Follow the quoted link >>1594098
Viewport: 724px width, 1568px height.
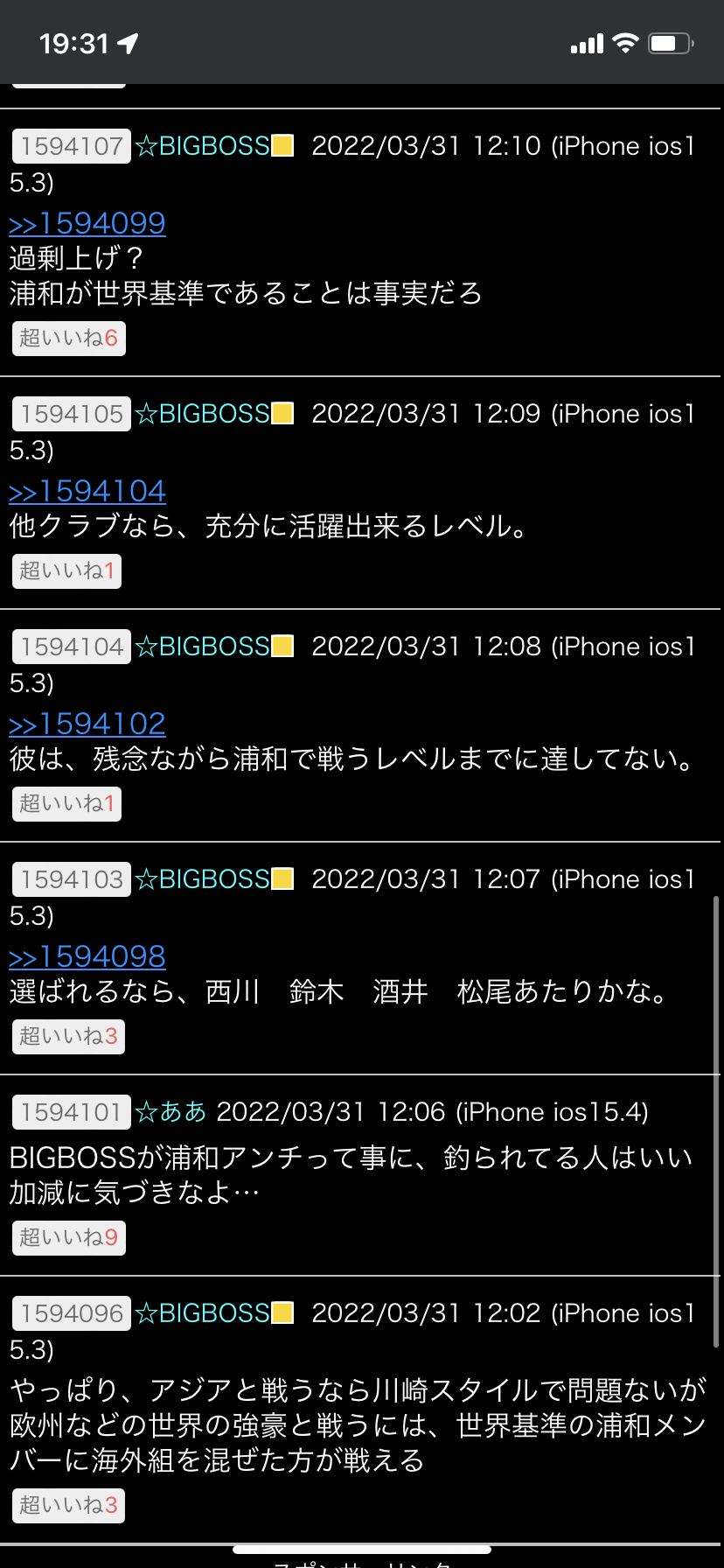(87, 956)
